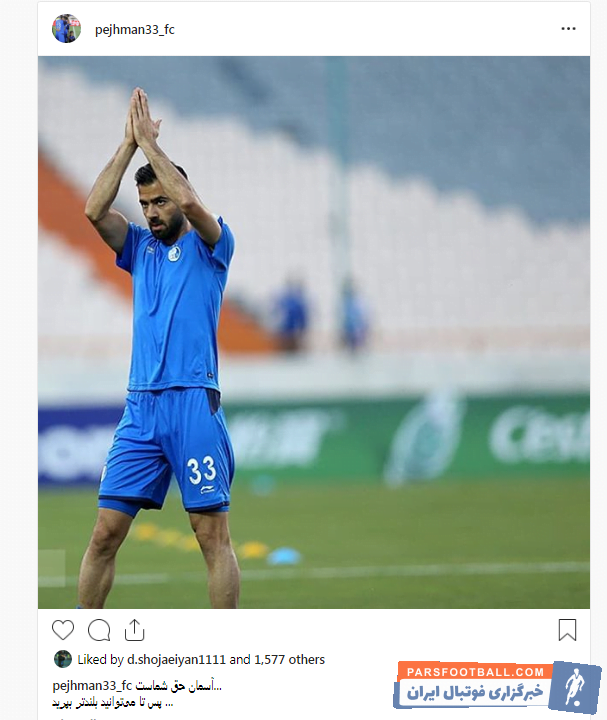
Task: Open d.shojaeiyan1111 profile from likes
Action: [x=175, y=660]
